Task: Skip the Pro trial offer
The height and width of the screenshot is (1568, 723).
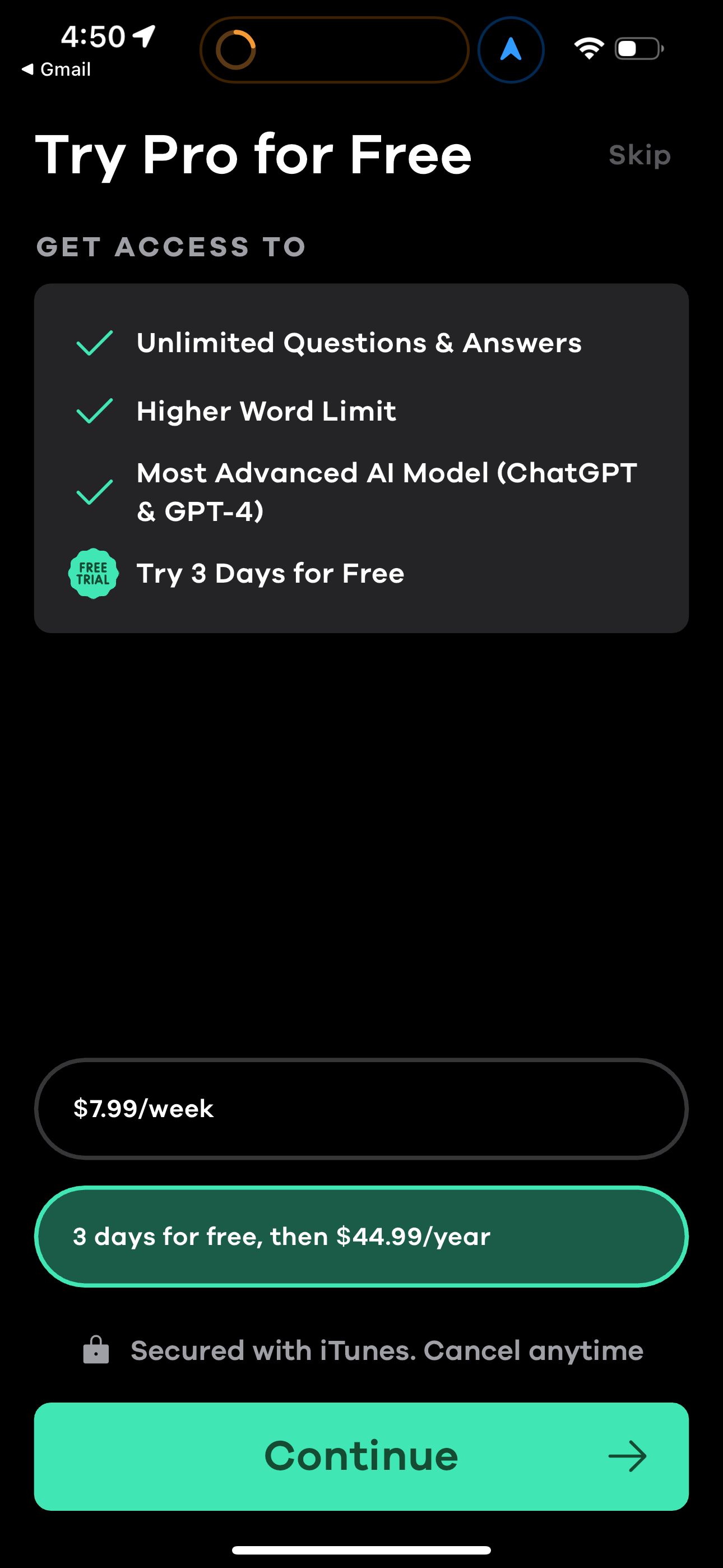Action: pyautogui.click(x=639, y=155)
